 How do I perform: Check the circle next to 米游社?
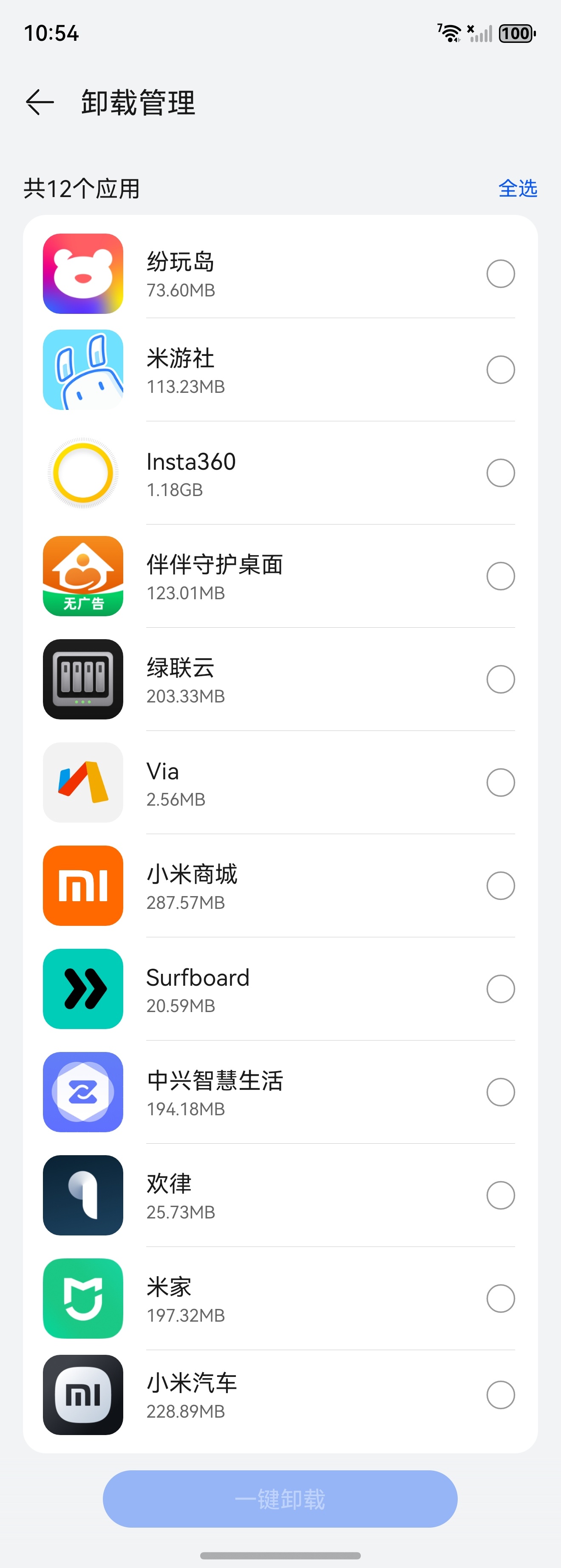[x=501, y=369]
